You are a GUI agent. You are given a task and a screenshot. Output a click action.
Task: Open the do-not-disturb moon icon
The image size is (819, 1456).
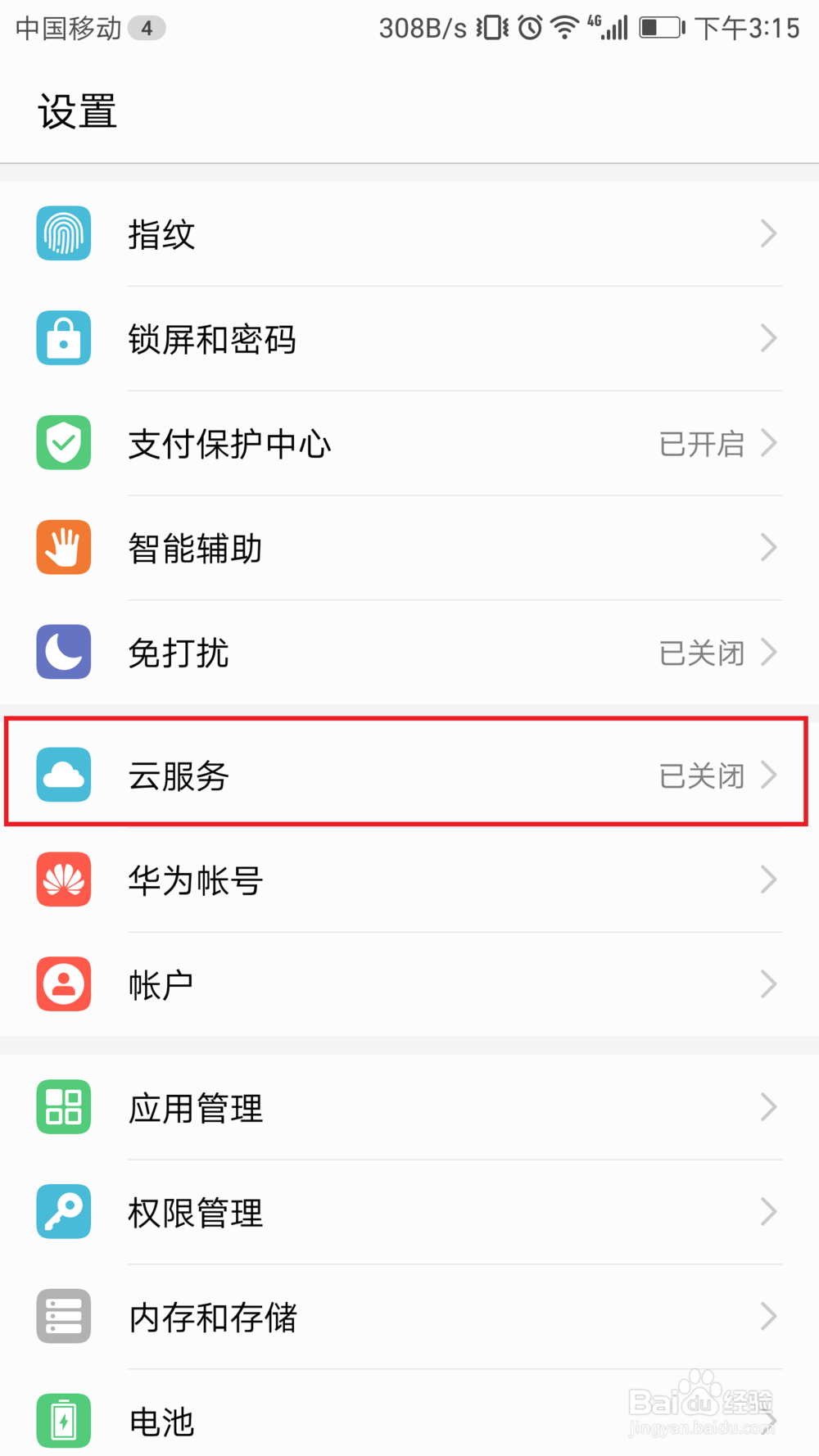click(x=63, y=652)
